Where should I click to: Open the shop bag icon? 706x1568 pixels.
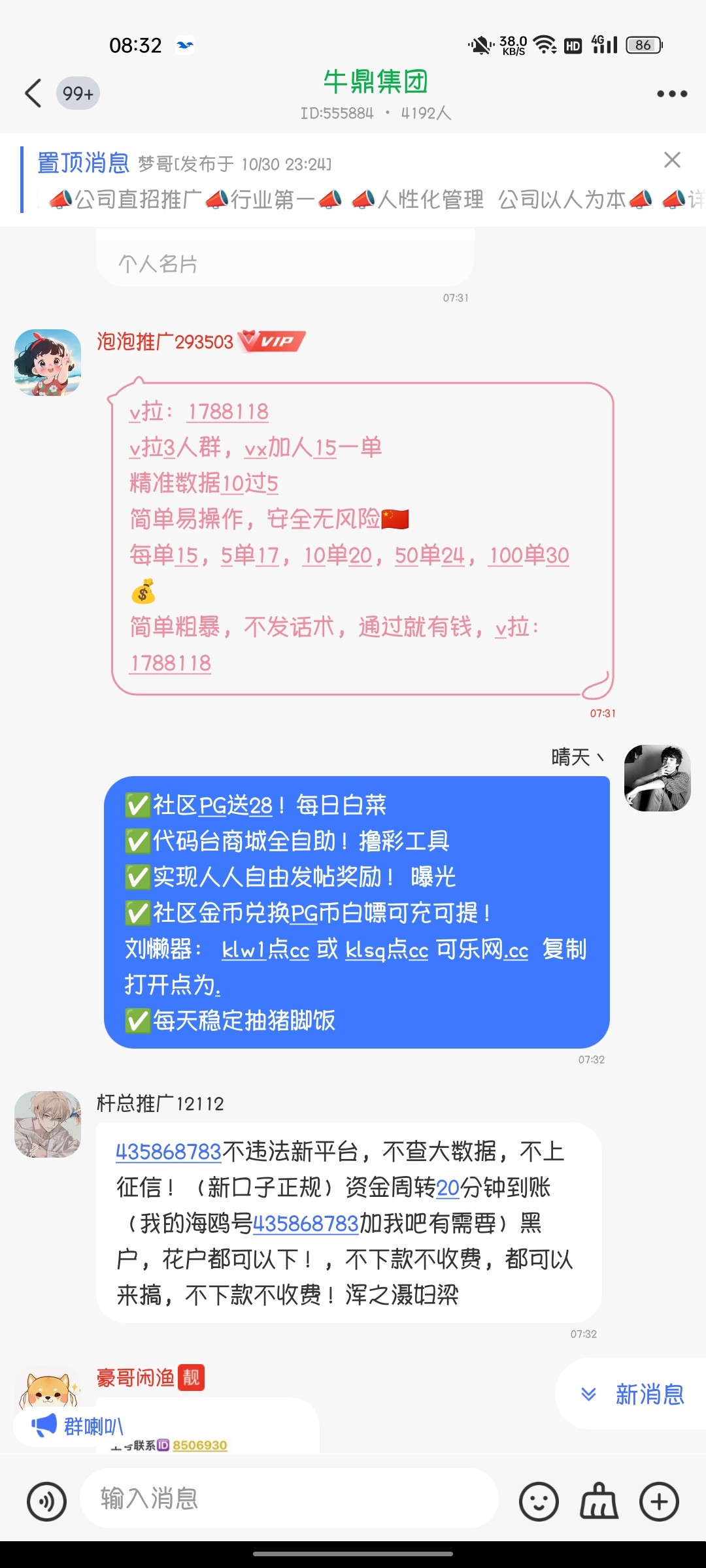tap(599, 1501)
